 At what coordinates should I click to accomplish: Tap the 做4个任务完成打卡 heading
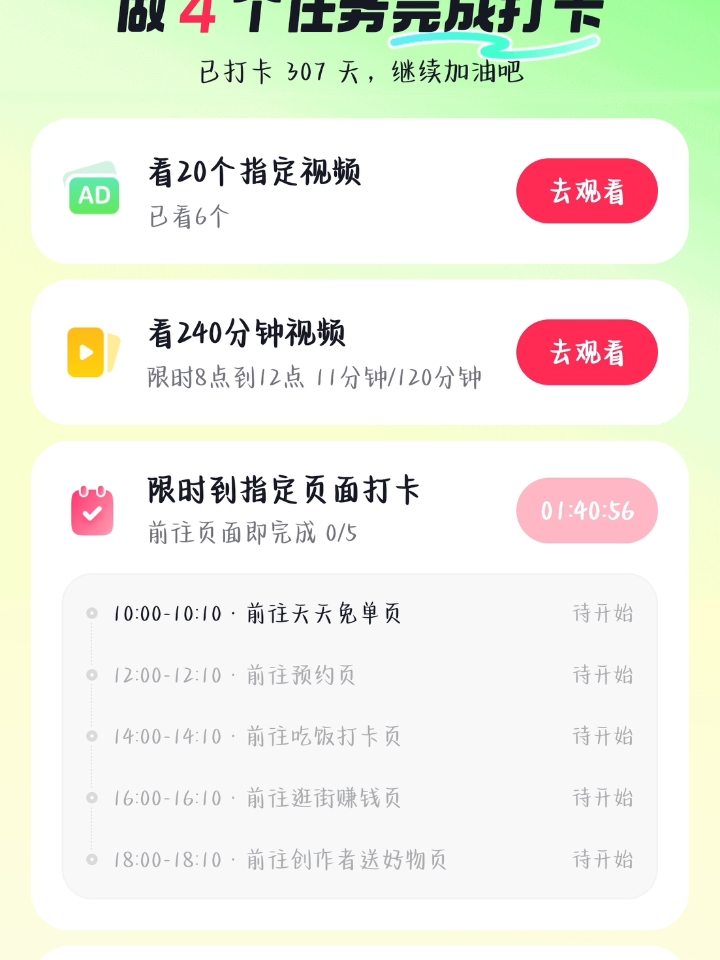point(360,12)
